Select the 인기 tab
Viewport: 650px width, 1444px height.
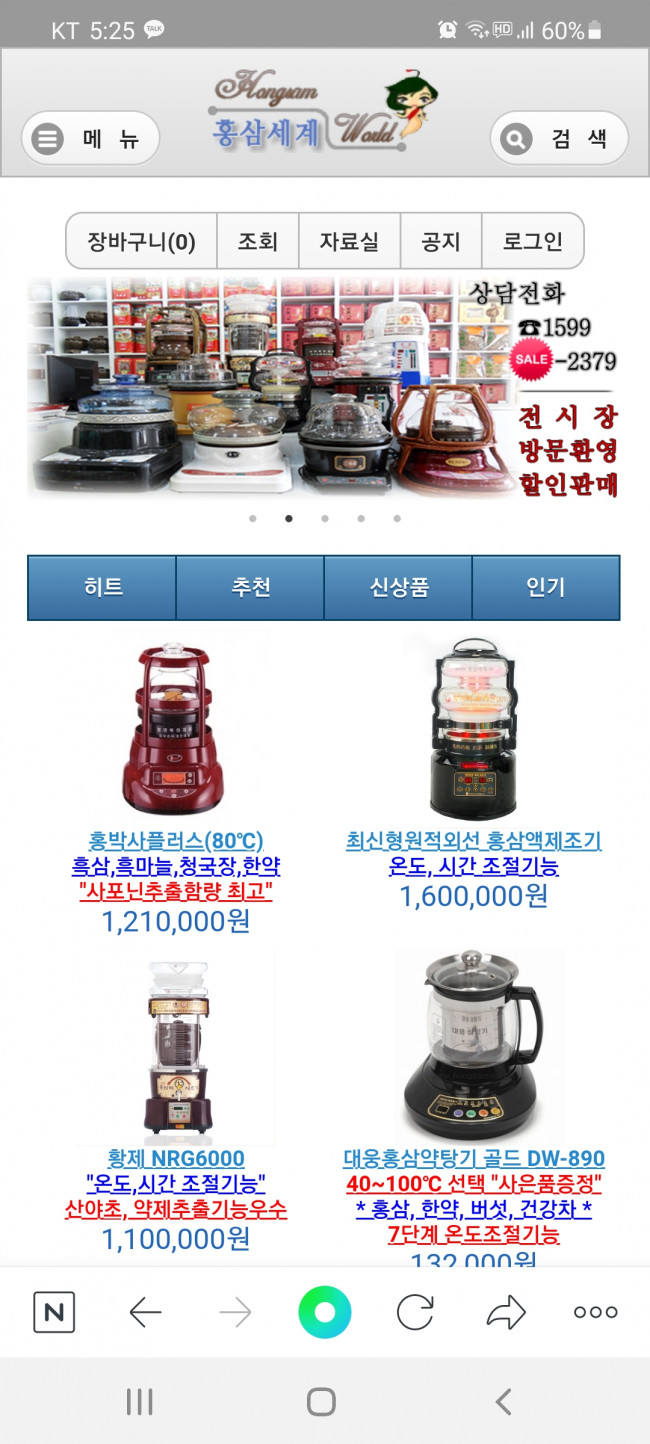coord(546,587)
